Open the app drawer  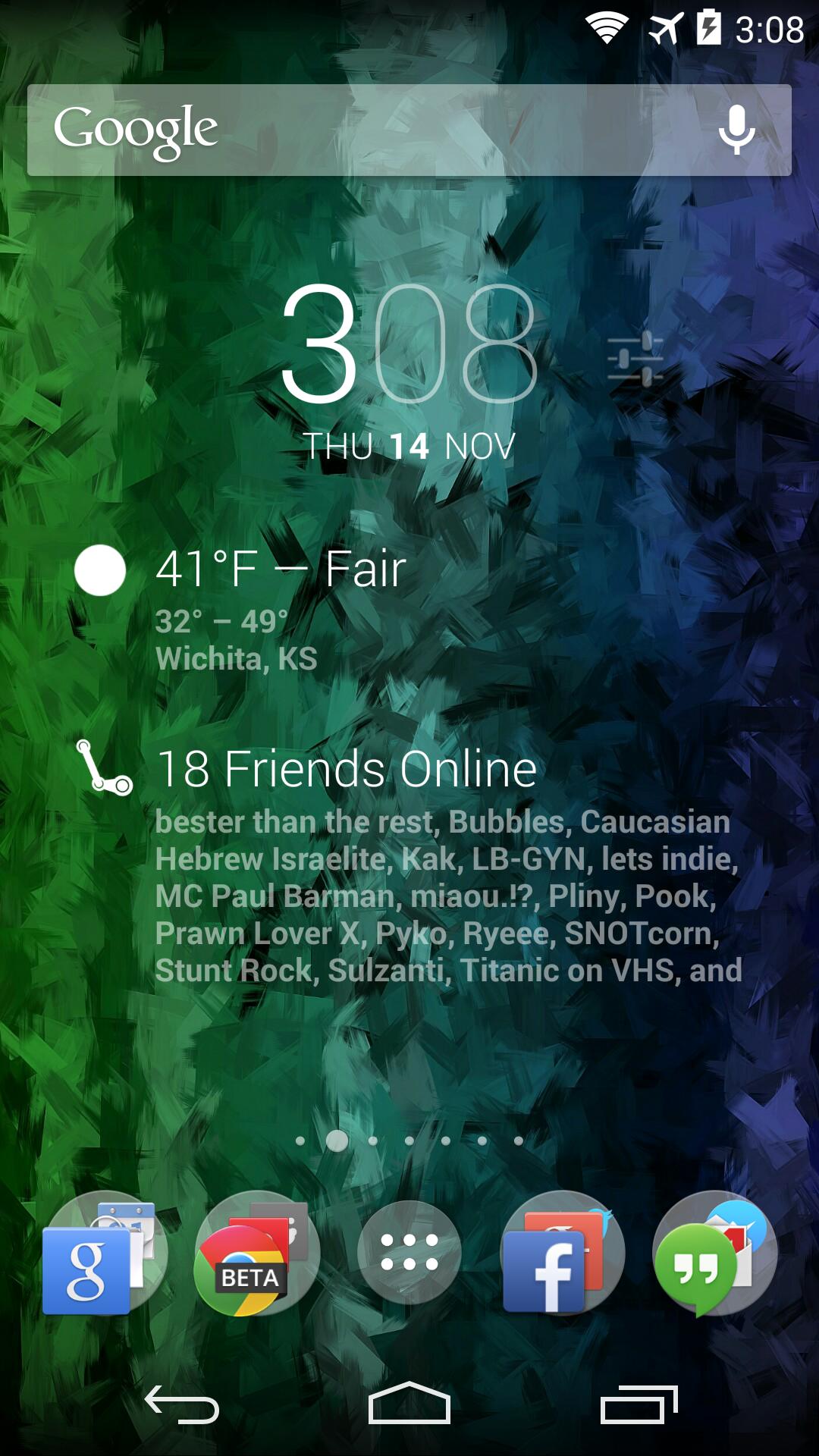tap(409, 1253)
